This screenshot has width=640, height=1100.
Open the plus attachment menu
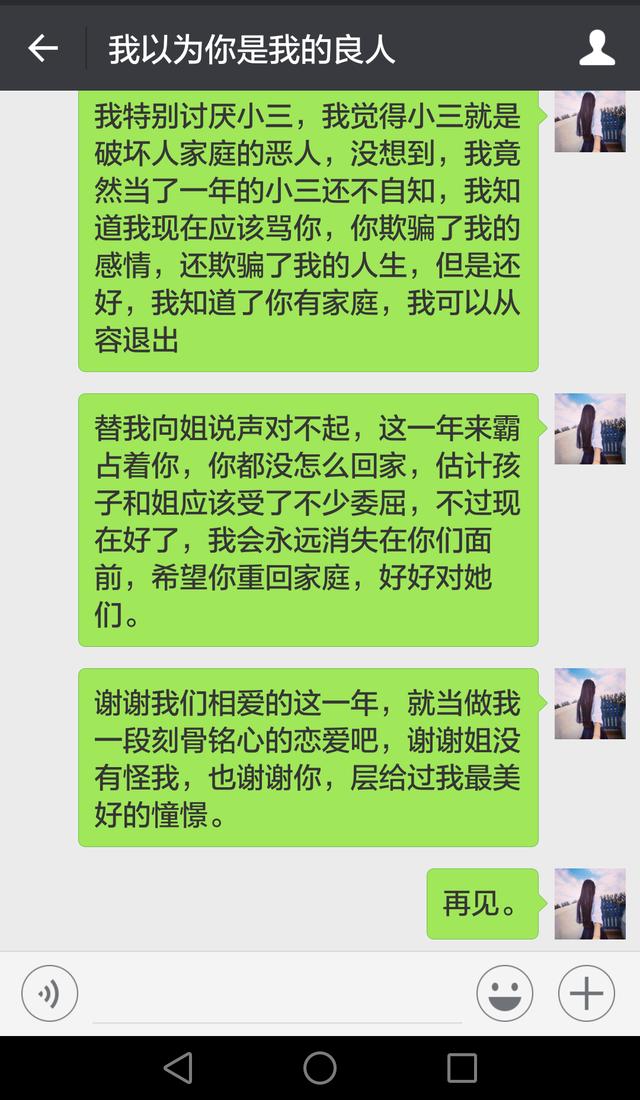tap(586, 993)
